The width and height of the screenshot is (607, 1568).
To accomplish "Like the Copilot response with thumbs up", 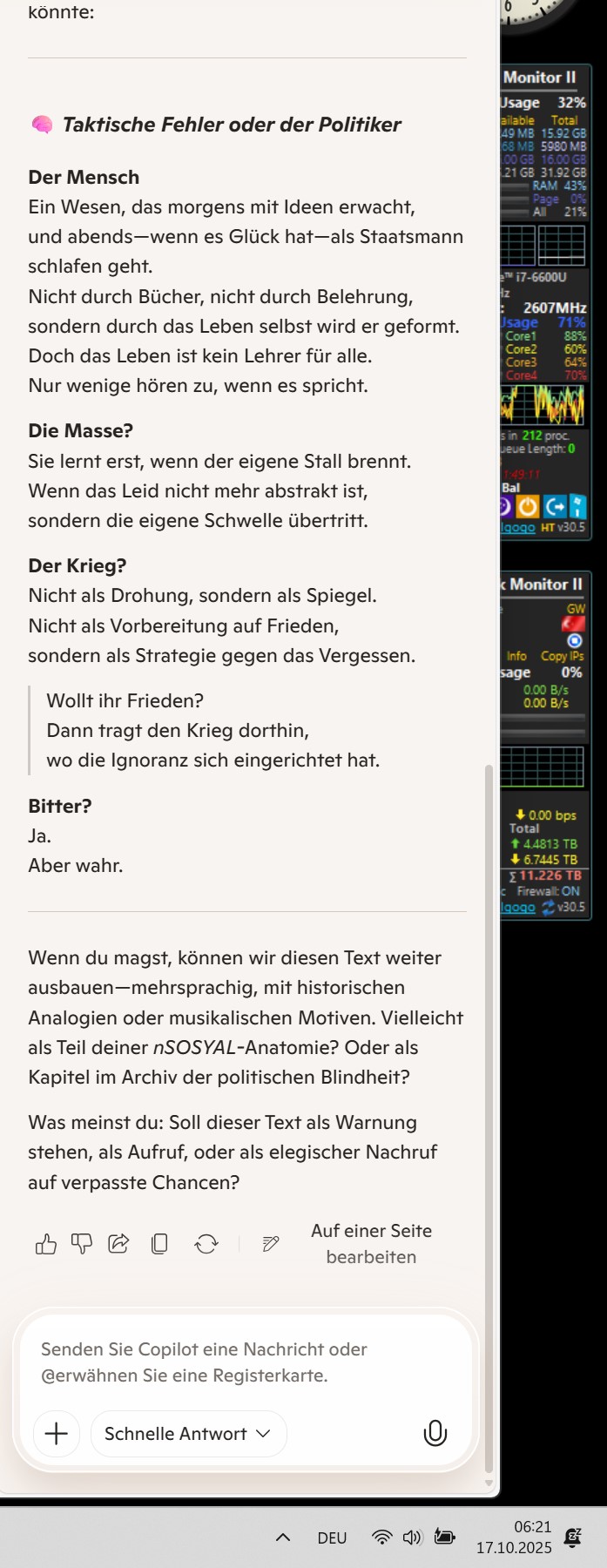I will point(46,1244).
